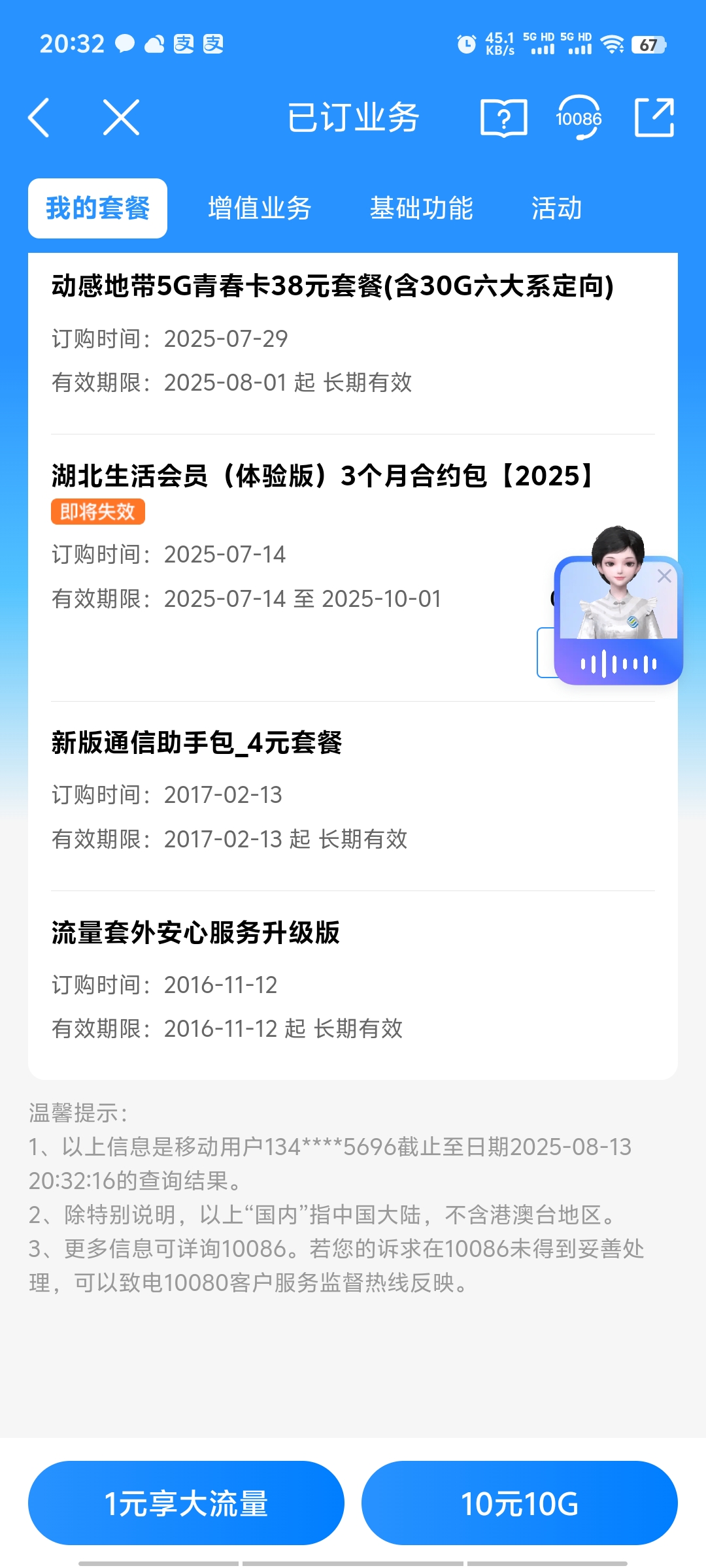Dismiss the floating assistant widget
Viewport: 706px width, 1568px height.
pos(664,576)
